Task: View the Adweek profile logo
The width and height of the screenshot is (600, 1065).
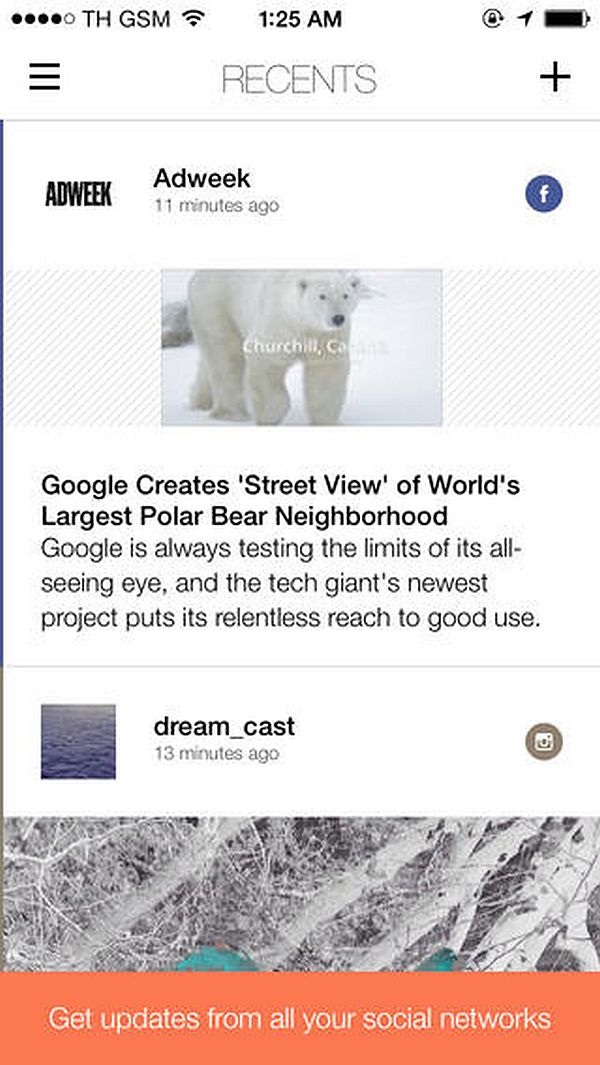Action: tap(78, 194)
